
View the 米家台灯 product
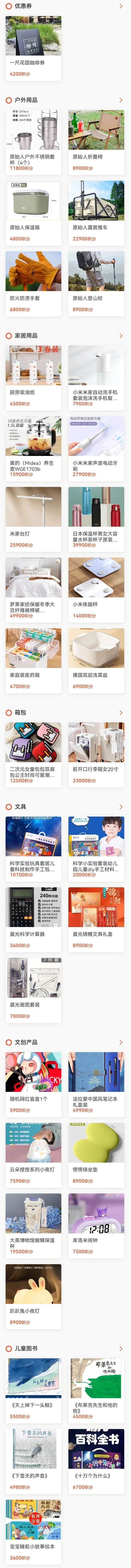33,517
